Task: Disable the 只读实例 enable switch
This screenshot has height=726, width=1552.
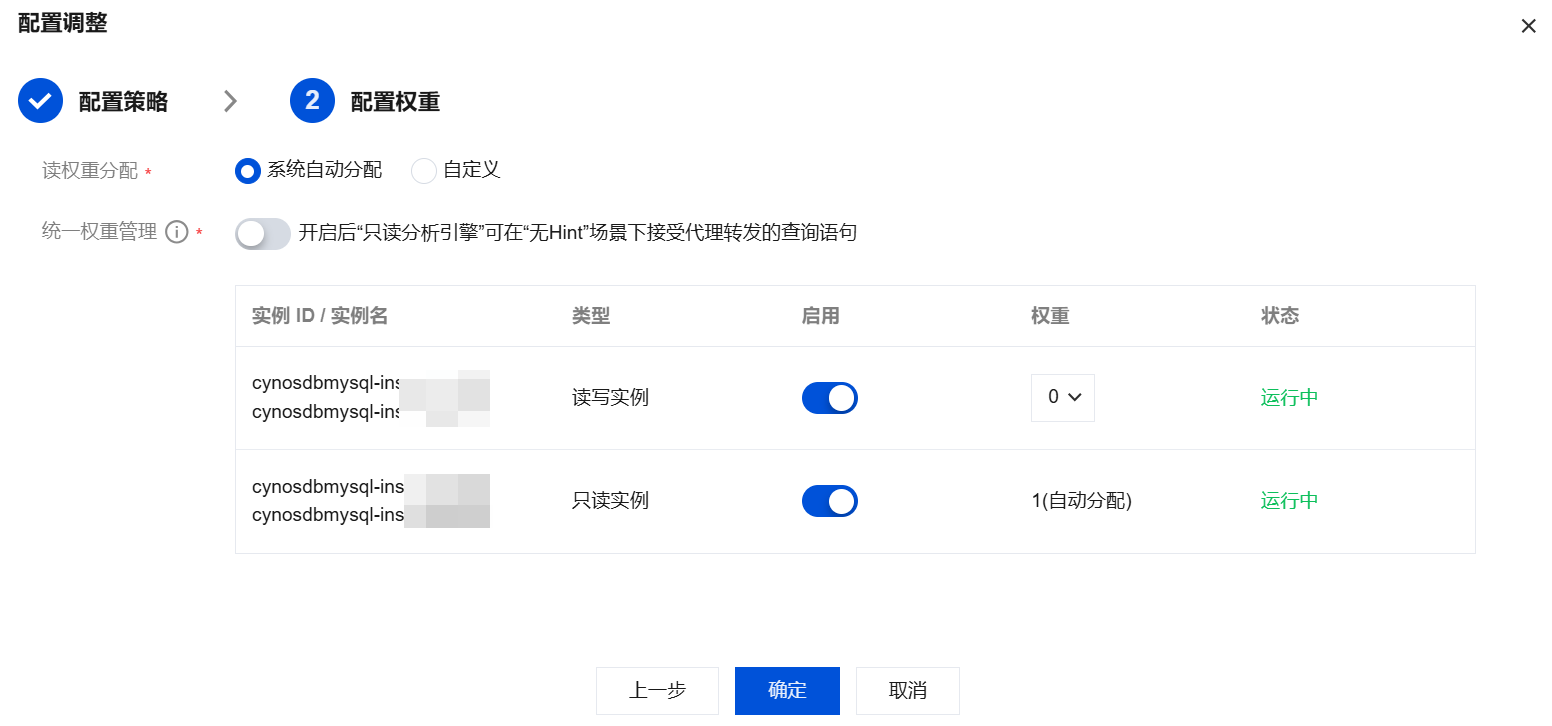Action: coord(829,501)
